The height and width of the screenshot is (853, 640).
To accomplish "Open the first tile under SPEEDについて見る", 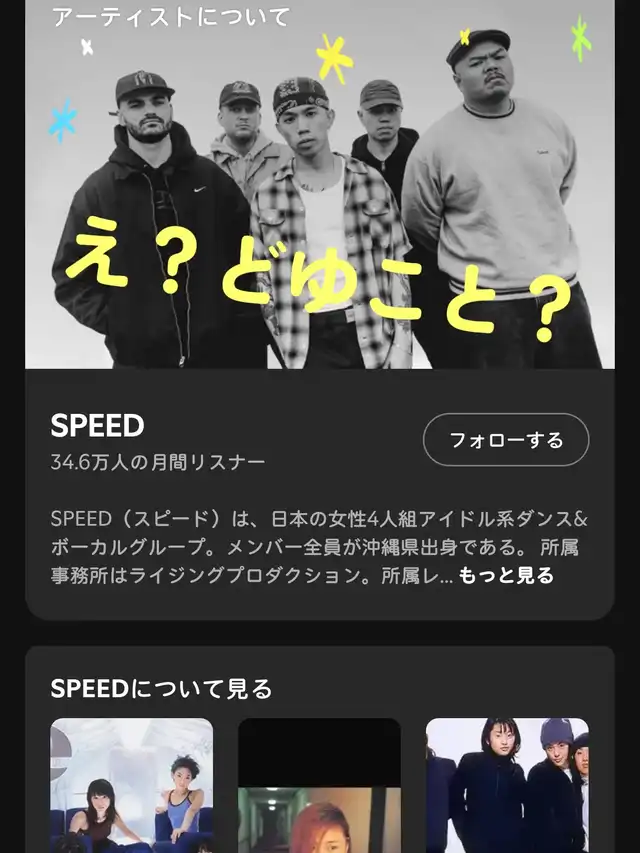I will click(x=131, y=784).
